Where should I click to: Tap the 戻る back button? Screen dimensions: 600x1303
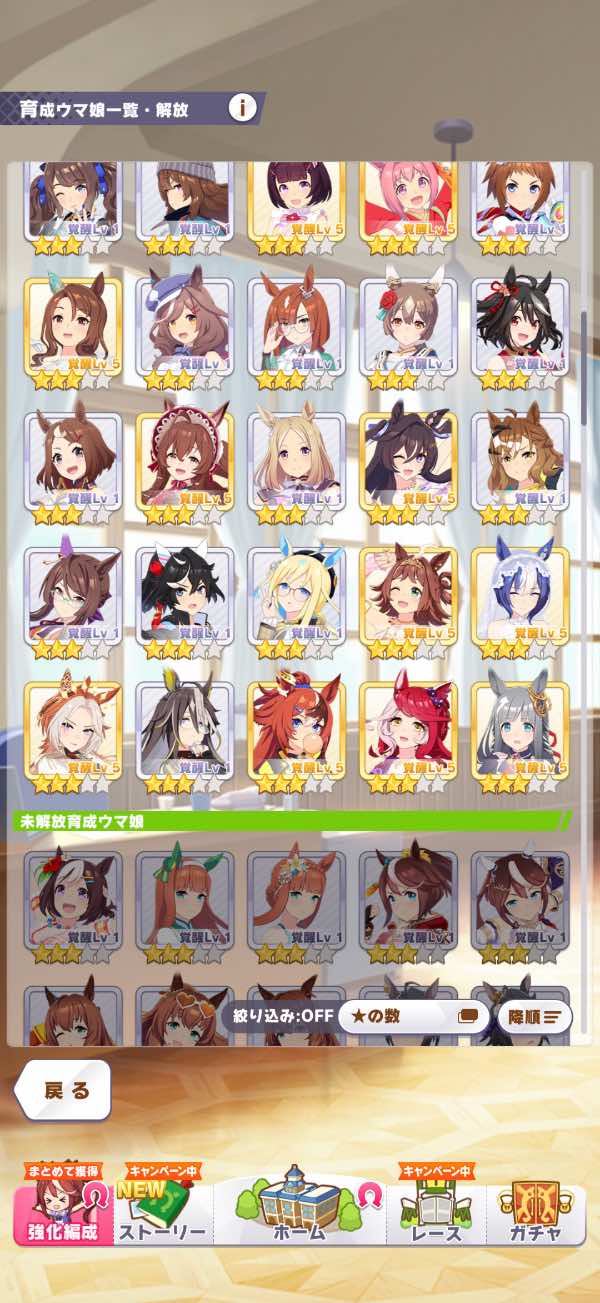click(66, 1089)
